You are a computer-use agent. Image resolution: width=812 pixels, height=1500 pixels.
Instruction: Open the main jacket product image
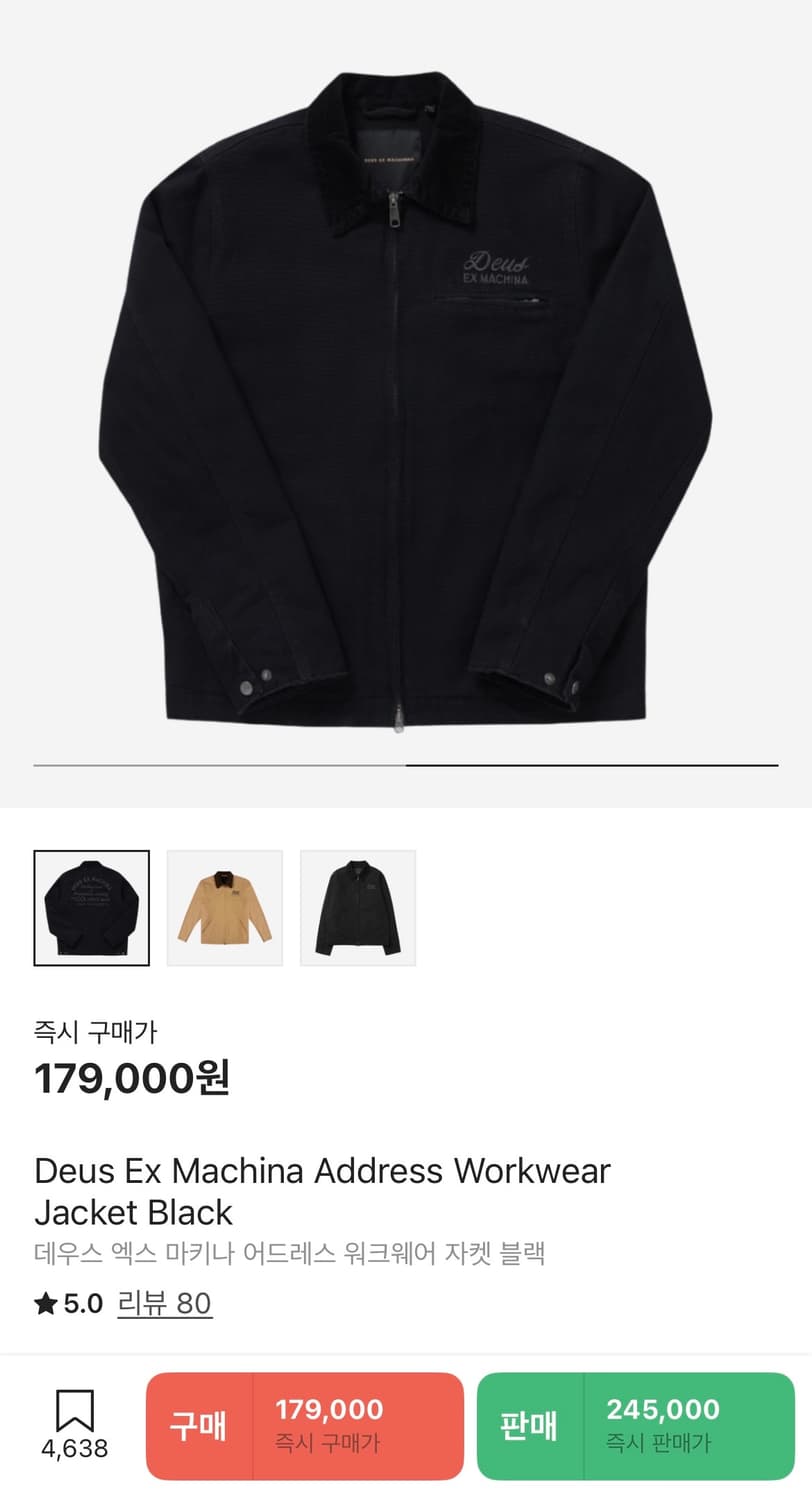click(x=406, y=400)
